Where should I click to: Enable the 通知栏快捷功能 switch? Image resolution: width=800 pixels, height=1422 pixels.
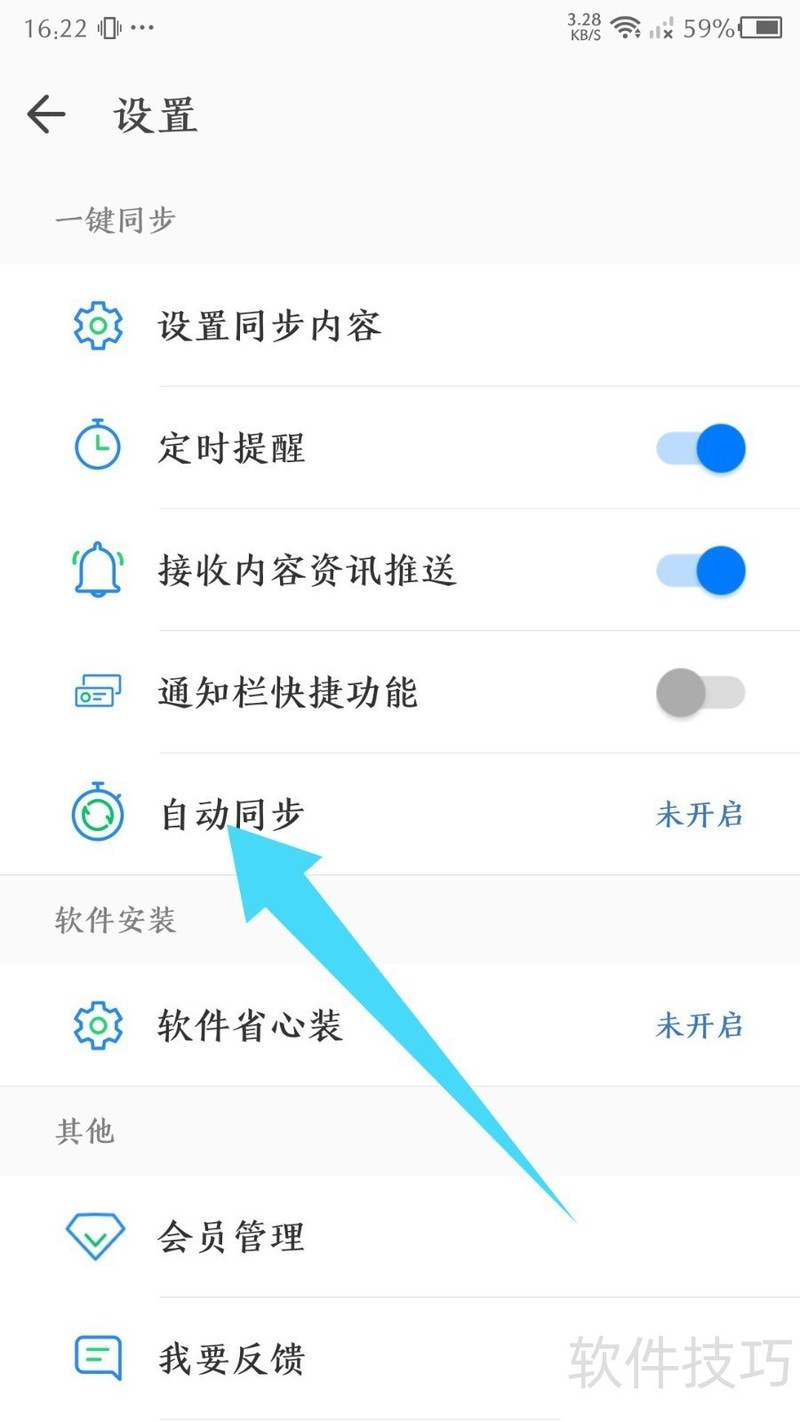[x=700, y=692]
